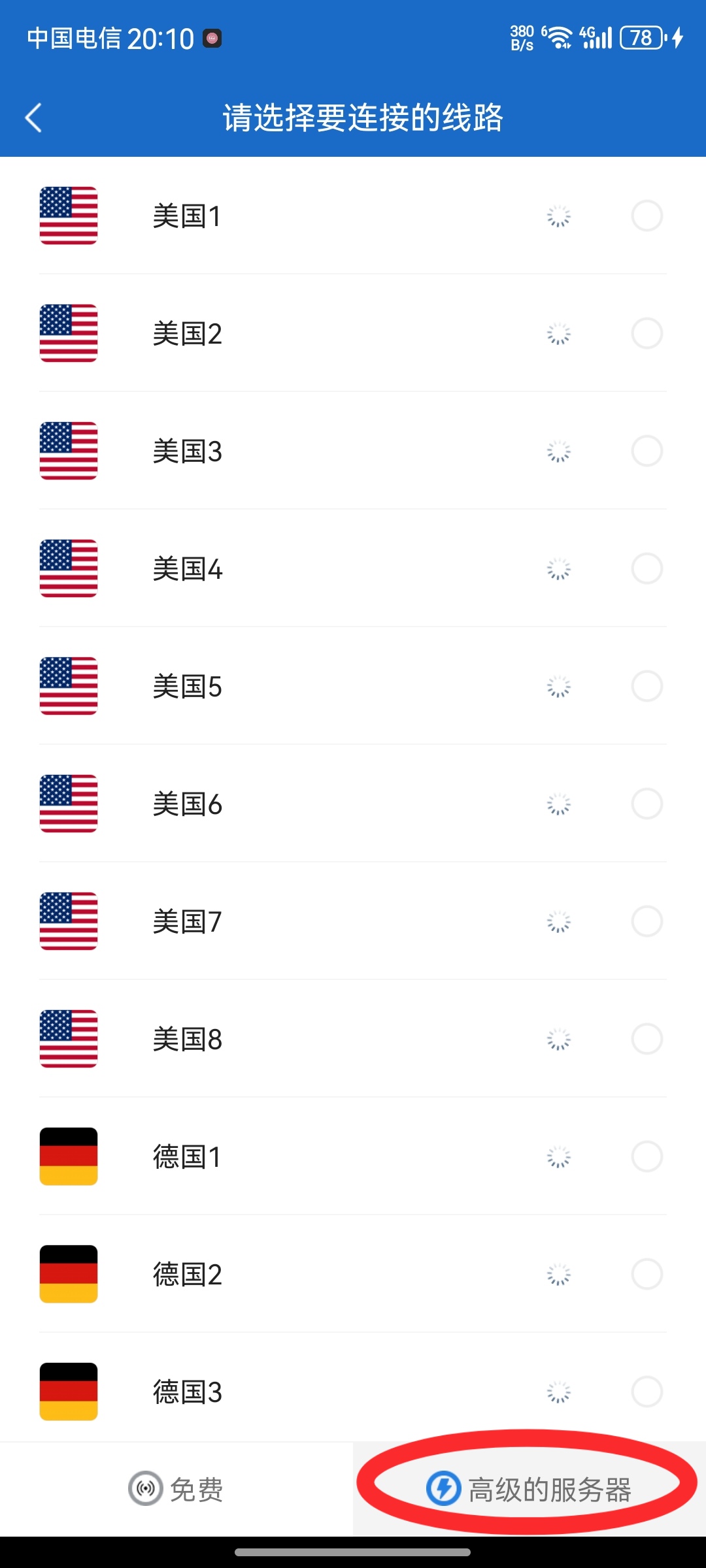706x1568 pixels.
Task: Tap the 美国1 American flag icon
Action: click(x=69, y=217)
